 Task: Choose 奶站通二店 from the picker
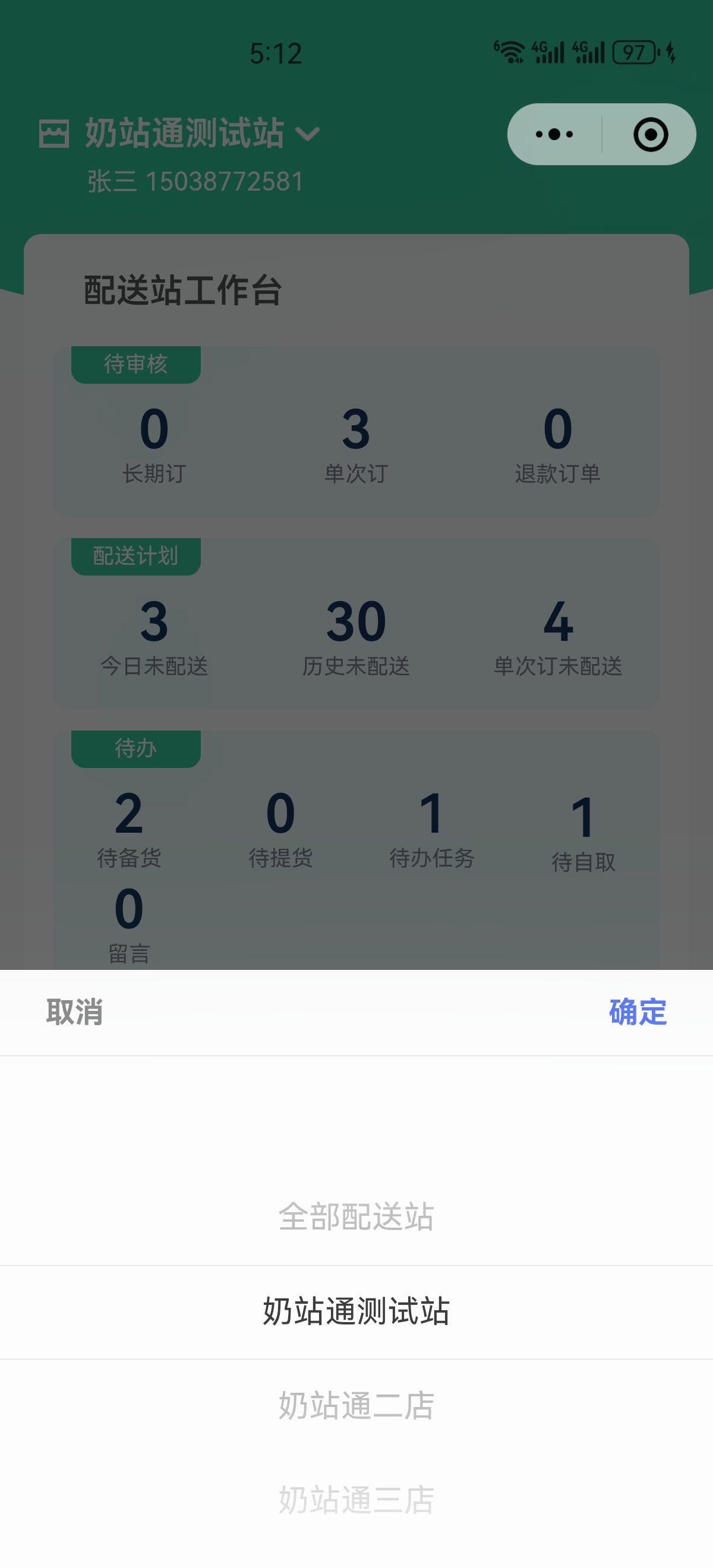(356, 1405)
